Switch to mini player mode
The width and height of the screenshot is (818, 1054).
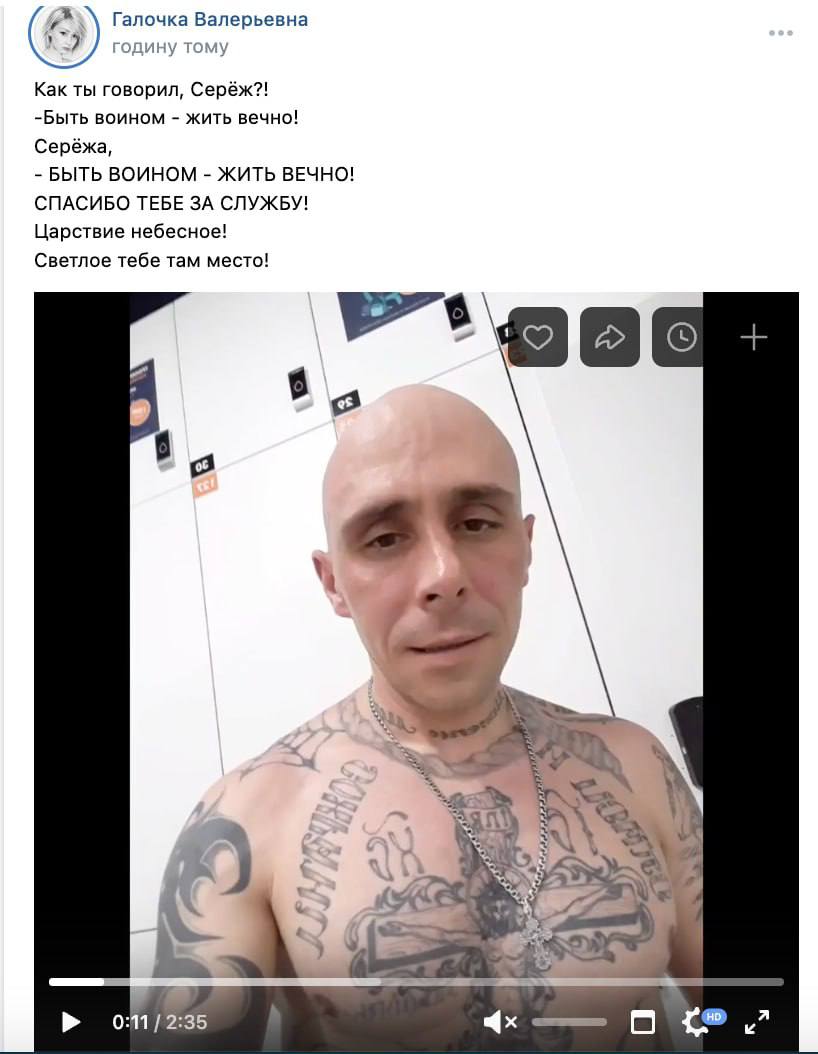pyautogui.click(x=643, y=1022)
